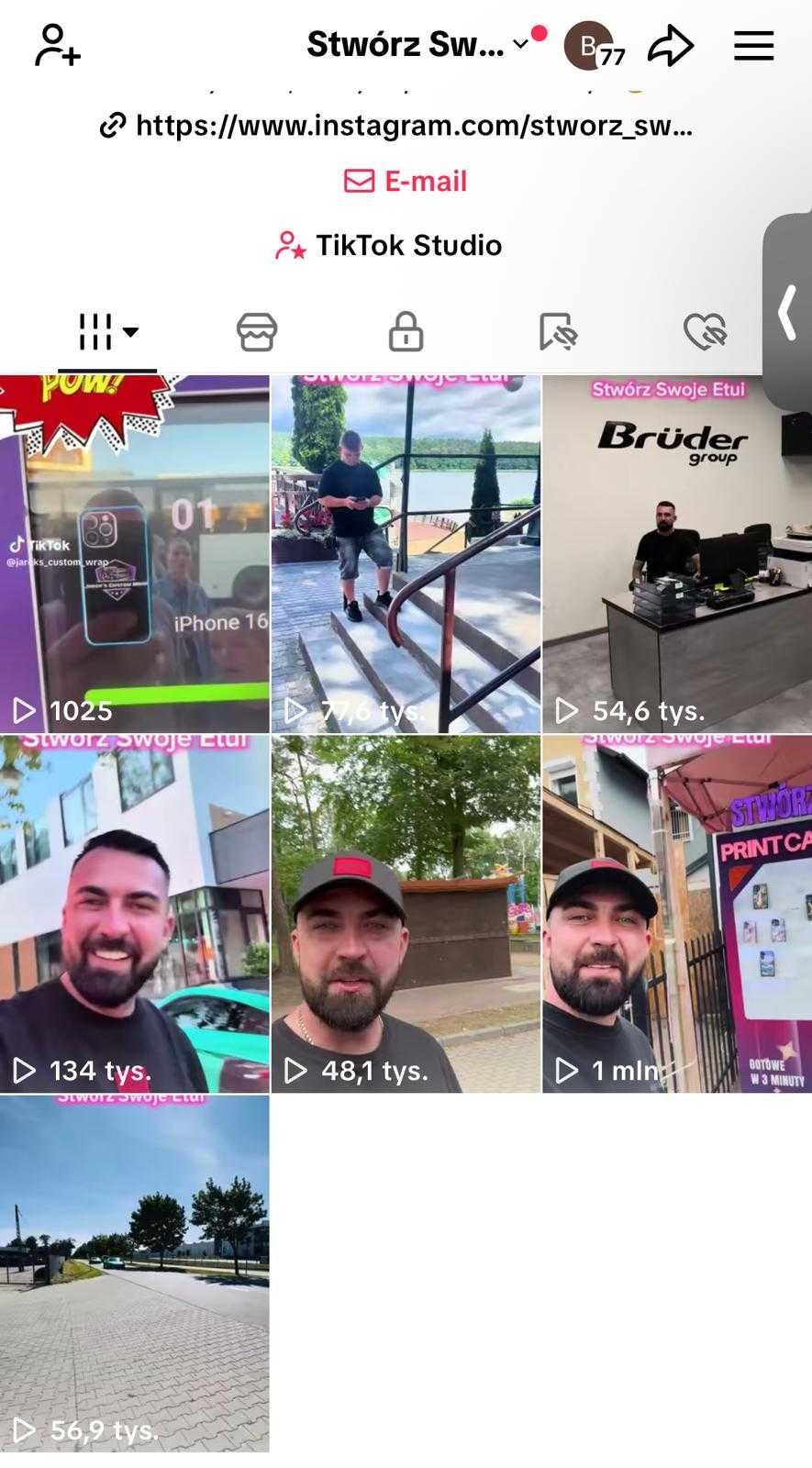Tap the E-mail contact button
Viewport: 812px width, 1468px height.
click(x=406, y=181)
